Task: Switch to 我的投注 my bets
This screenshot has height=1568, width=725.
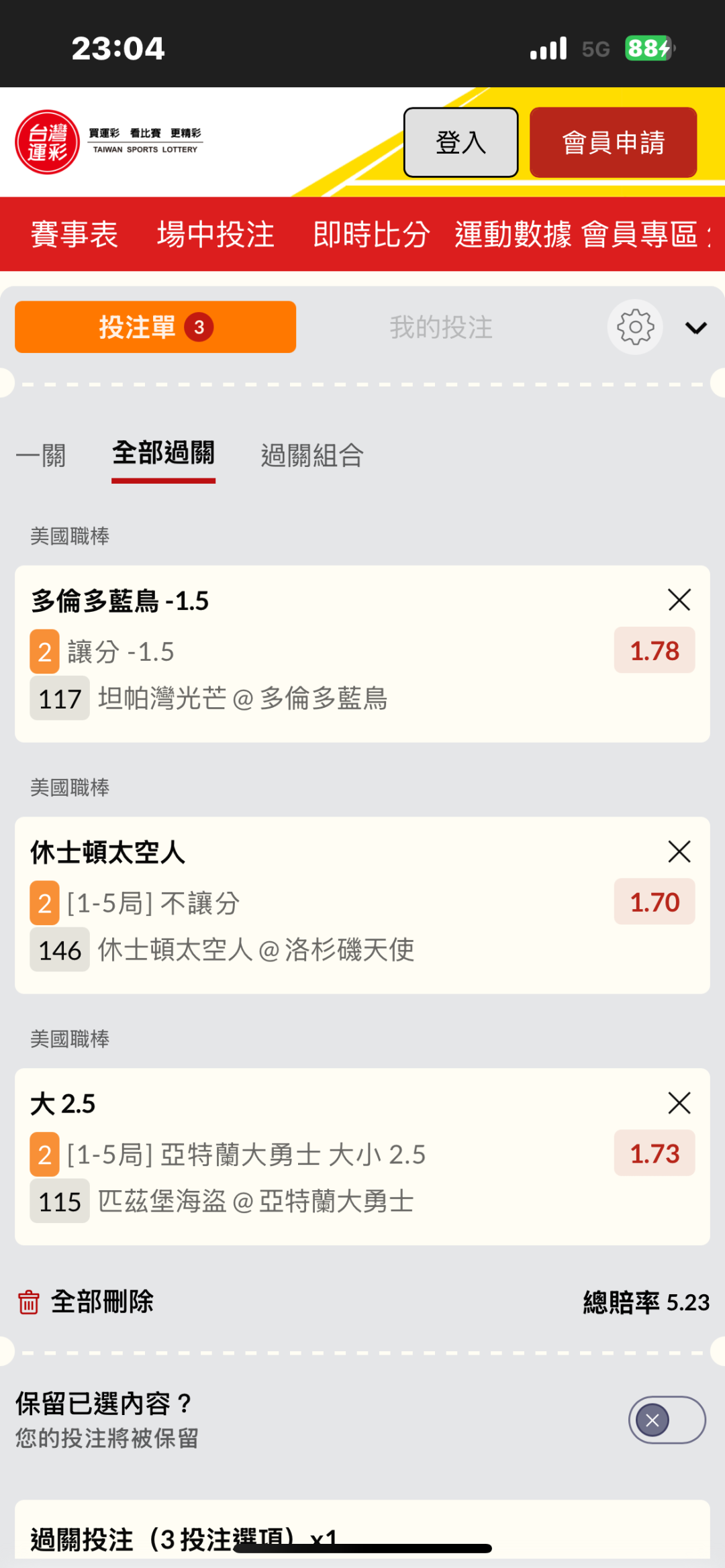Action: pos(441,327)
